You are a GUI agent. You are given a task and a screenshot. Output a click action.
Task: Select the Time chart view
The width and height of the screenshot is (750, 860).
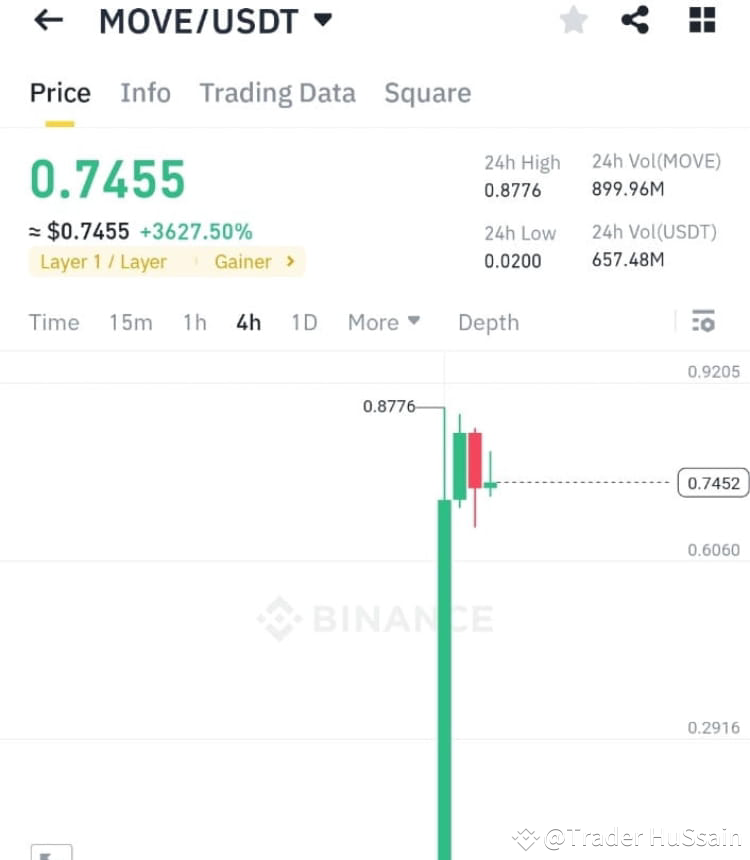53,321
